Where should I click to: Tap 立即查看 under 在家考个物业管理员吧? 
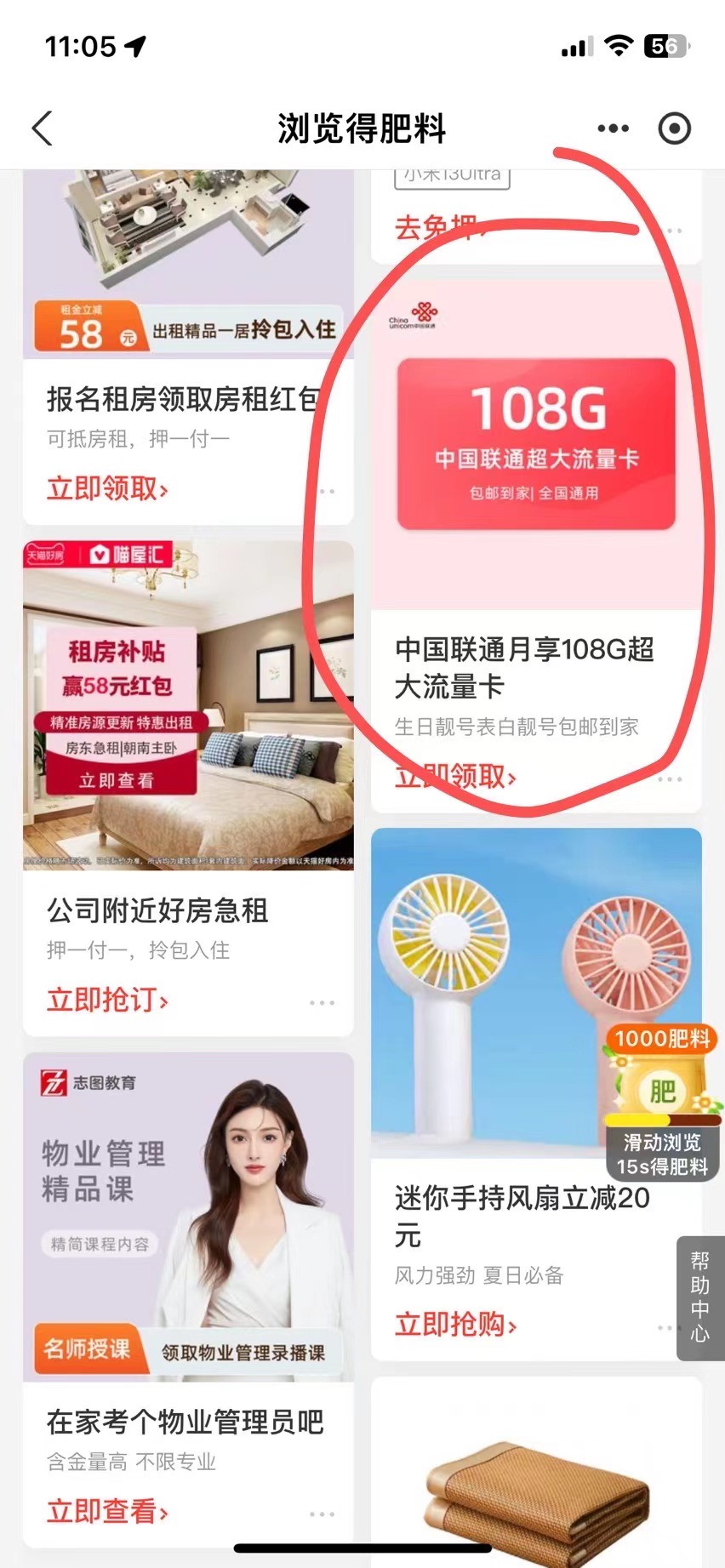(107, 1512)
